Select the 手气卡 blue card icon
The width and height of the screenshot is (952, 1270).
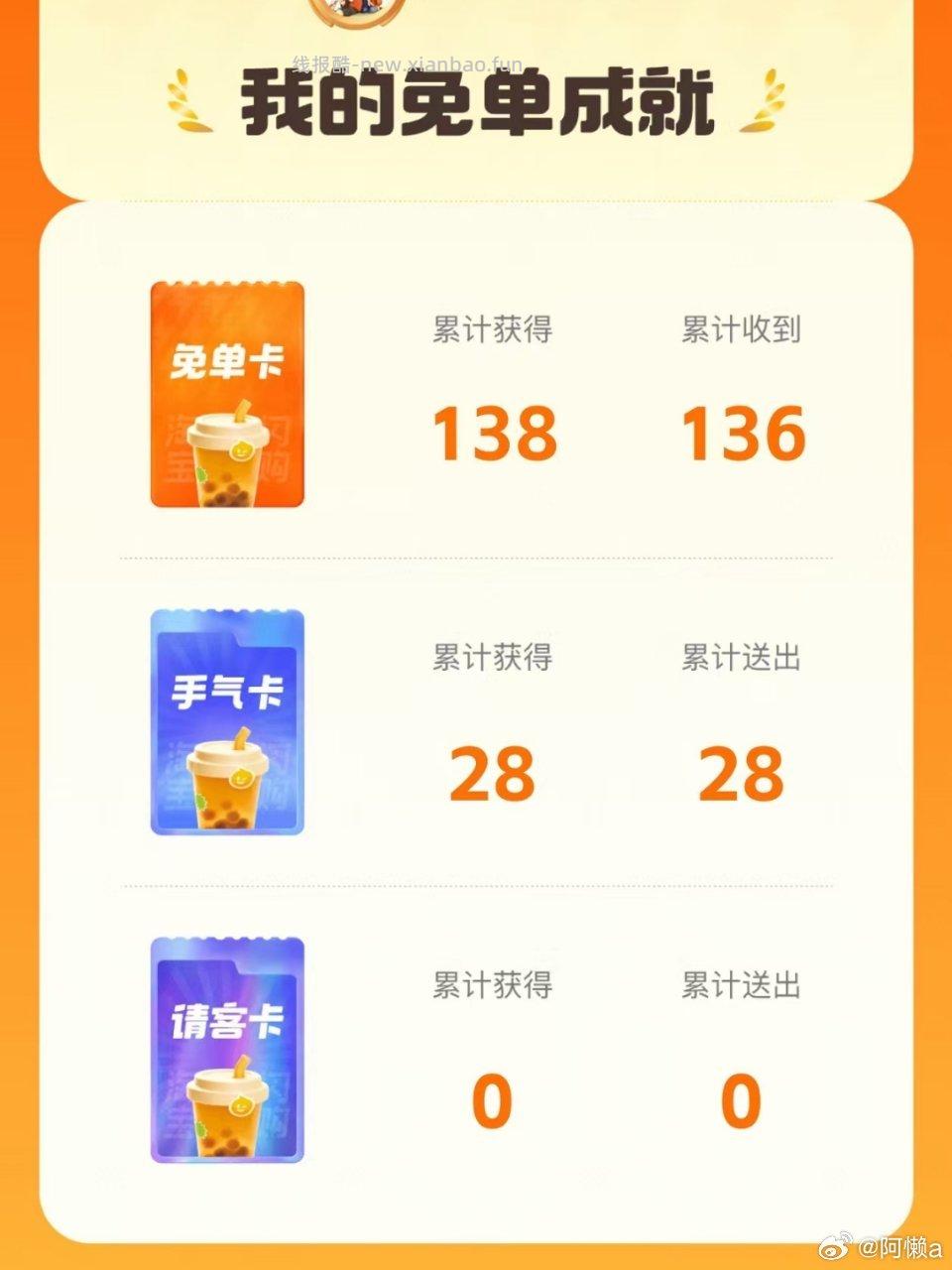pos(226,722)
